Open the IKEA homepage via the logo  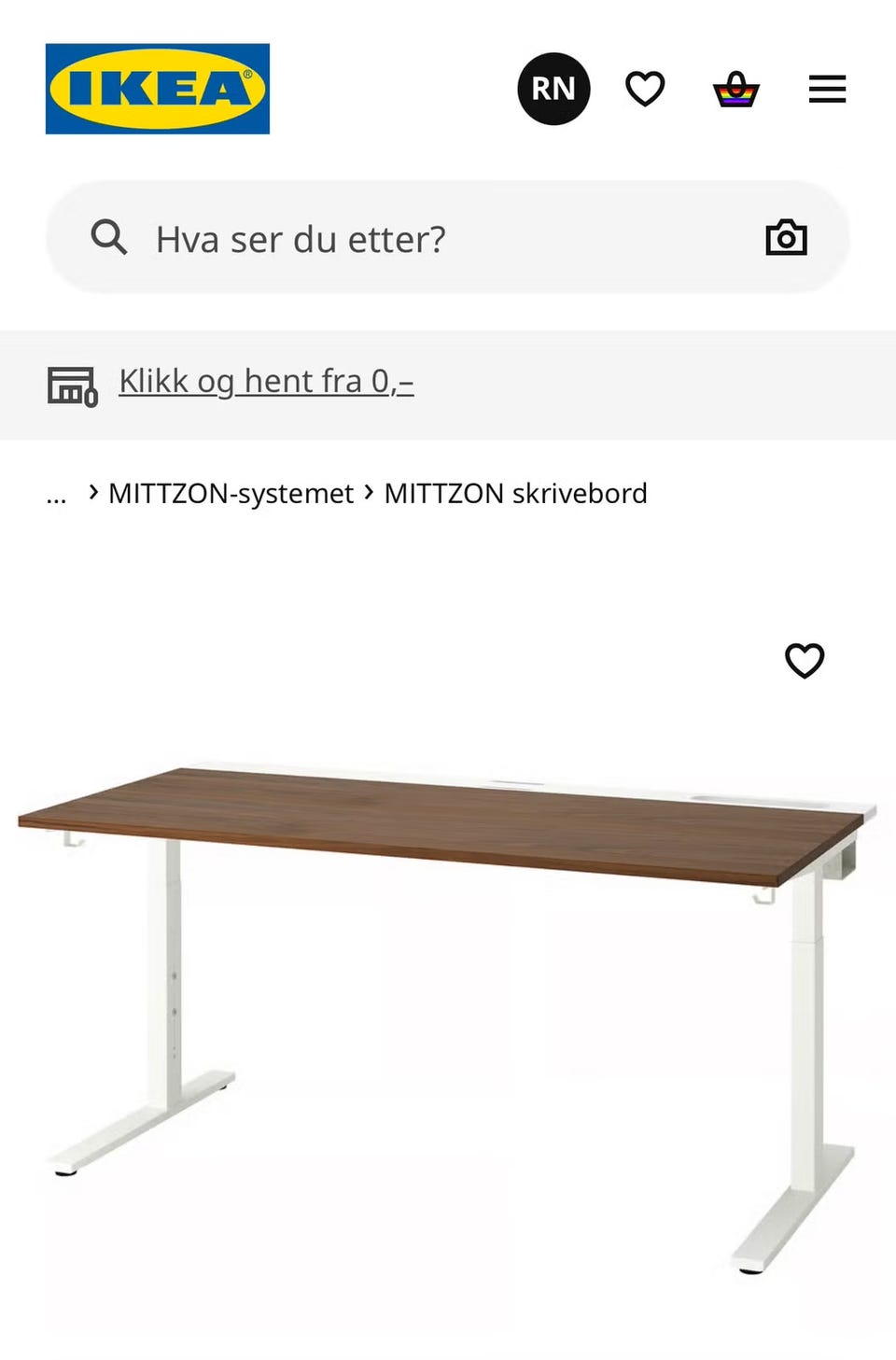click(x=157, y=91)
